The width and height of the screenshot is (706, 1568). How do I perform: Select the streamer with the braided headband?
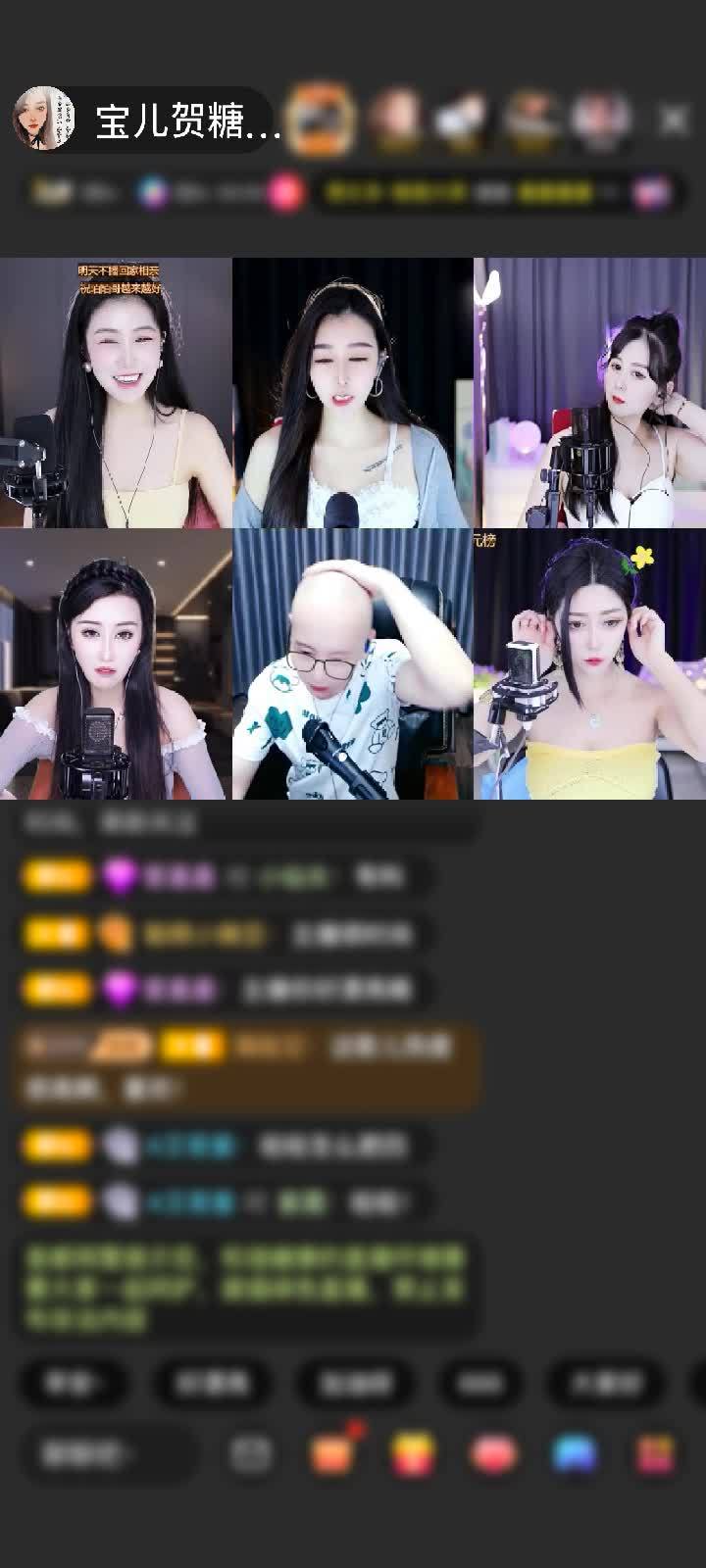click(x=114, y=664)
